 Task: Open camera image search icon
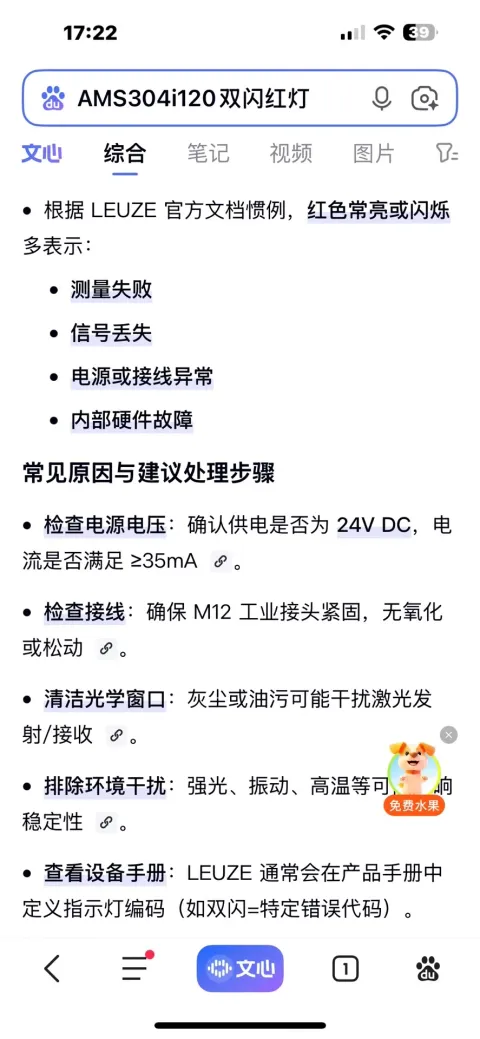click(x=424, y=99)
